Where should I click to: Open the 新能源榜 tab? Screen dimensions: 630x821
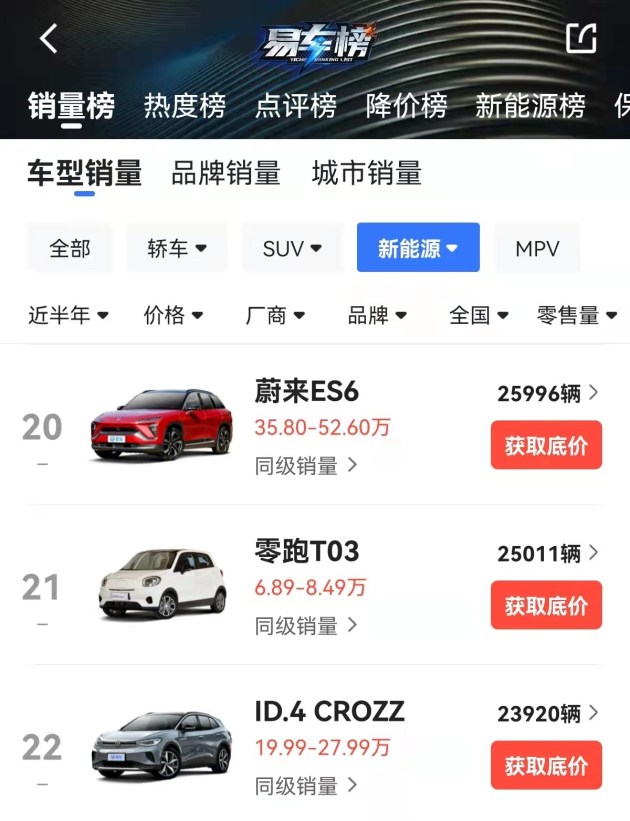tap(530, 105)
